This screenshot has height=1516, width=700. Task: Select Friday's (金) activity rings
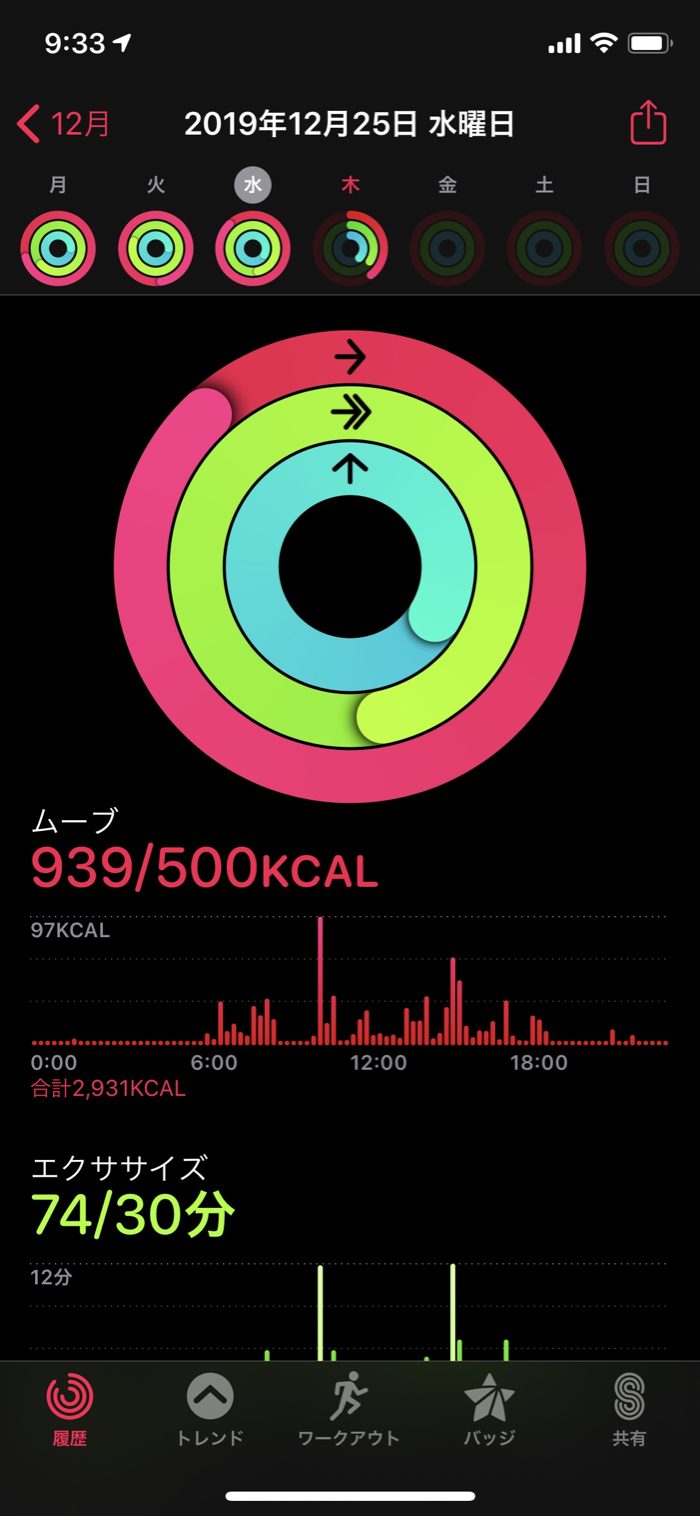(x=447, y=249)
